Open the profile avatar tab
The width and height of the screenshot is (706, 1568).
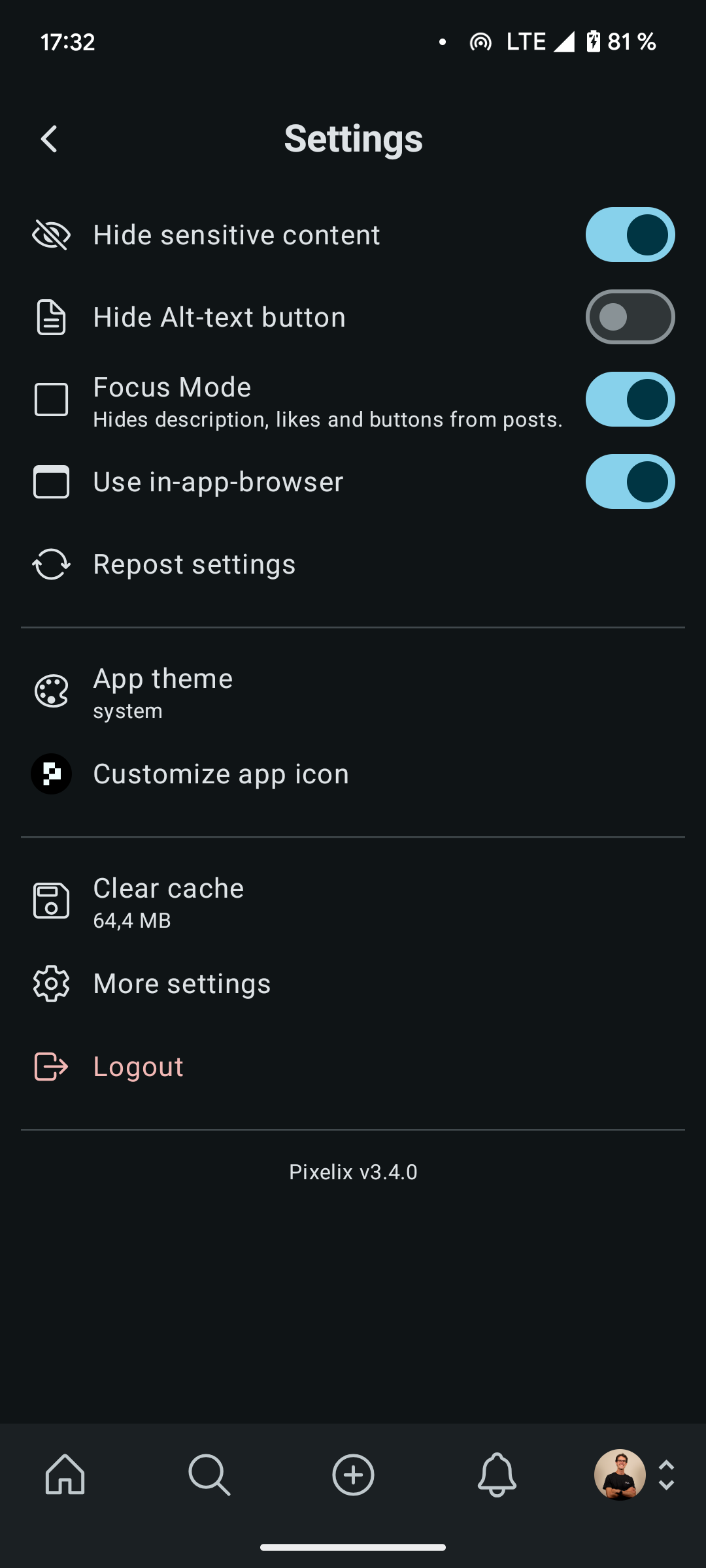point(620,1475)
